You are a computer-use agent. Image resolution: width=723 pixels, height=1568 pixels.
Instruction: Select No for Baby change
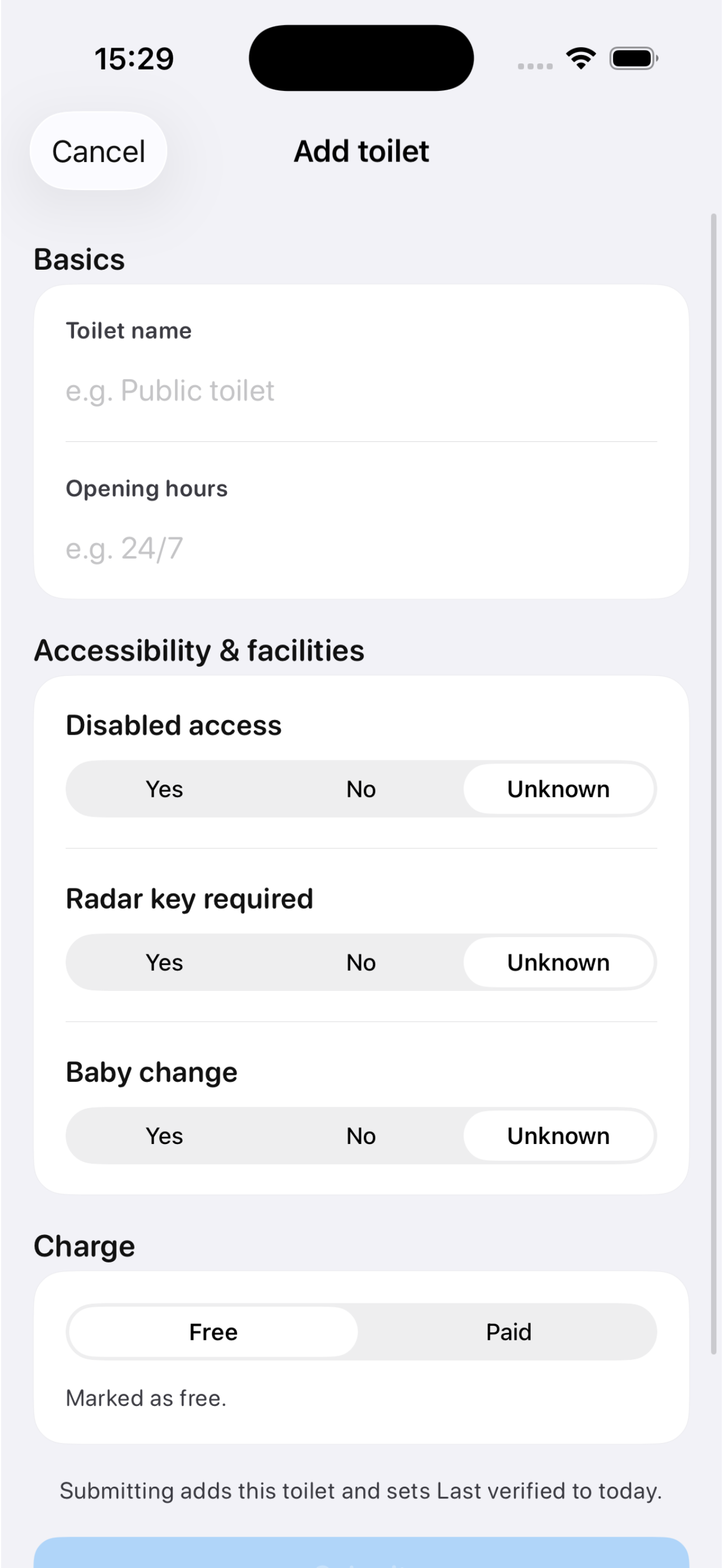(x=361, y=1136)
